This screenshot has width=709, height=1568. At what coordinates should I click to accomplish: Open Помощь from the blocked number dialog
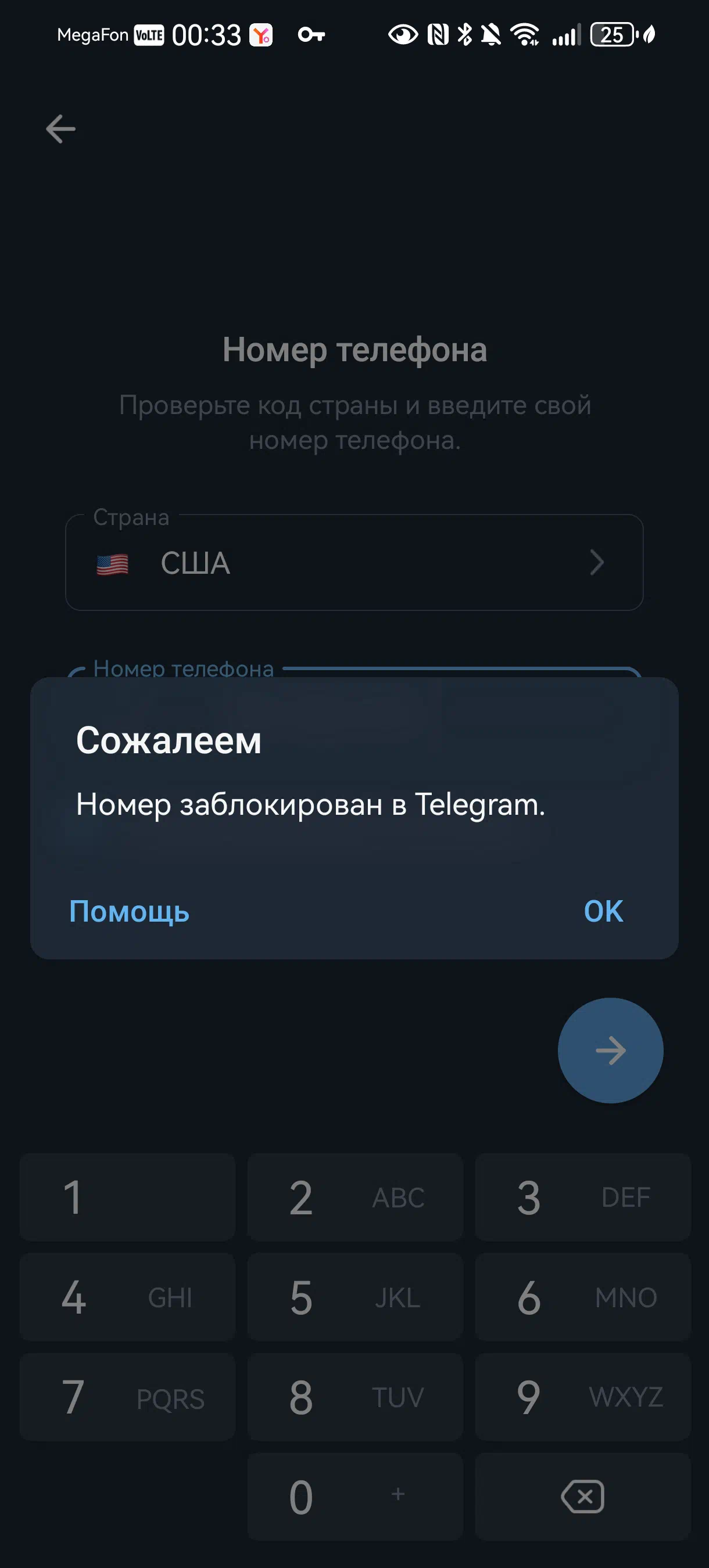(x=129, y=911)
